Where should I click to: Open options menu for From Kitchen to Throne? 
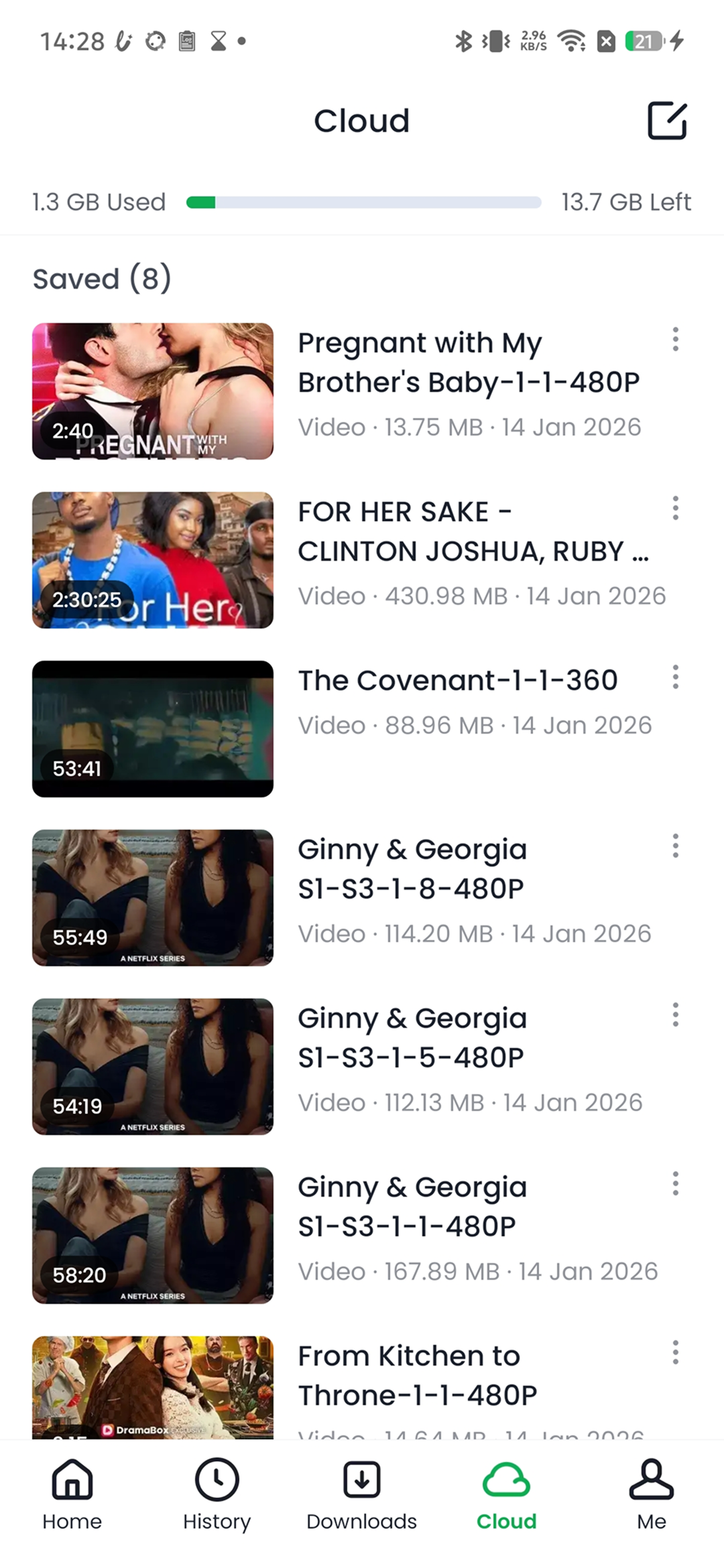(x=676, y=1354)
